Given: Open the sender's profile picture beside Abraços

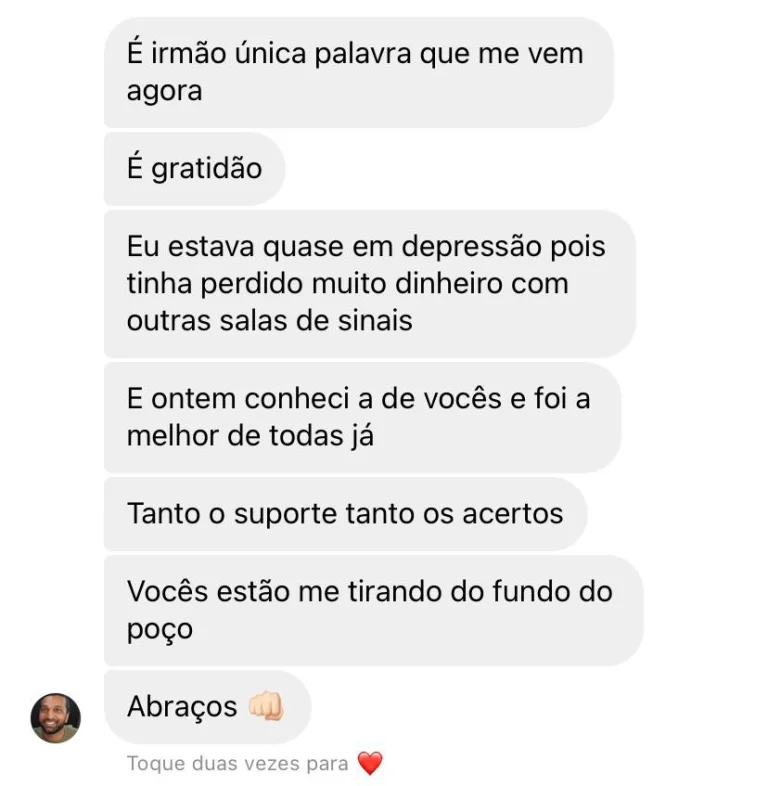Looking at the screenshot, I should [55, 717].
